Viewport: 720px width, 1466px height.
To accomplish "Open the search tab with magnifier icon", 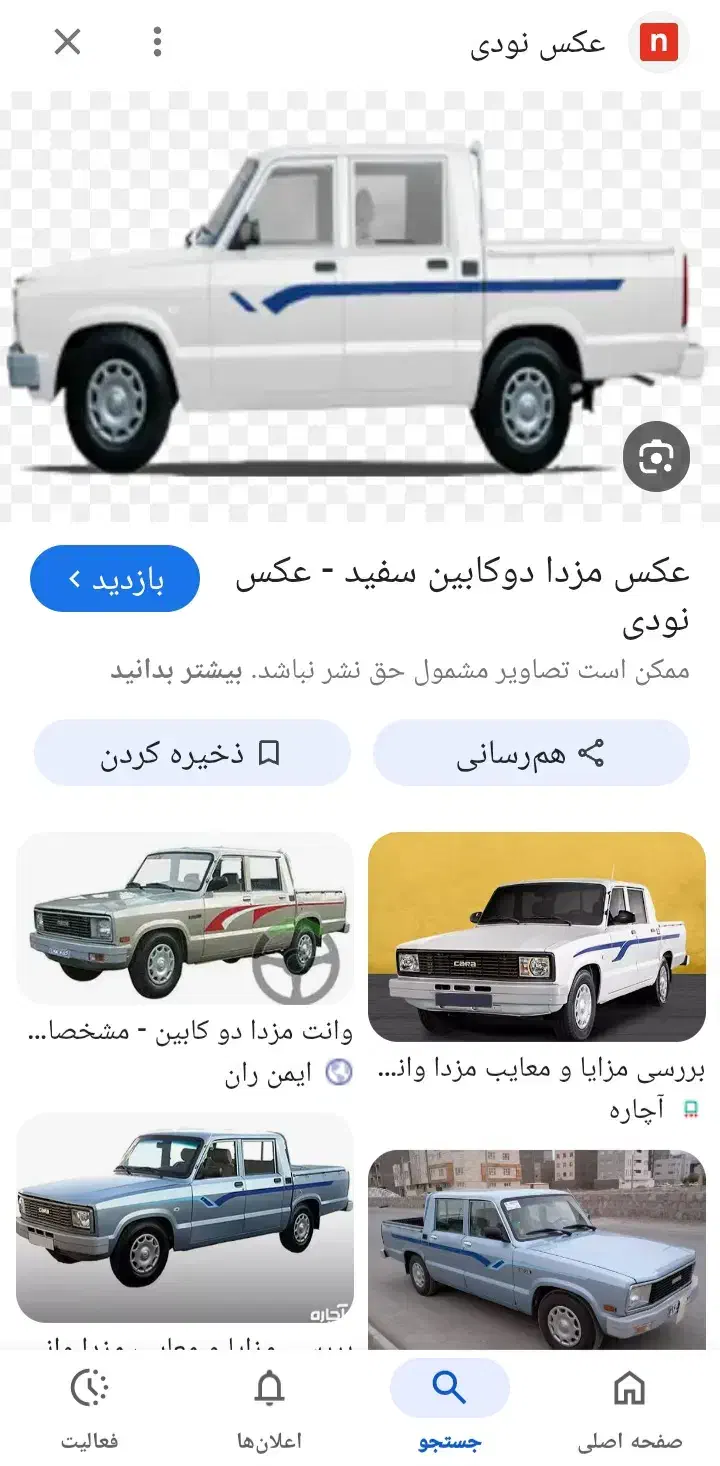I will [450, 1388].
